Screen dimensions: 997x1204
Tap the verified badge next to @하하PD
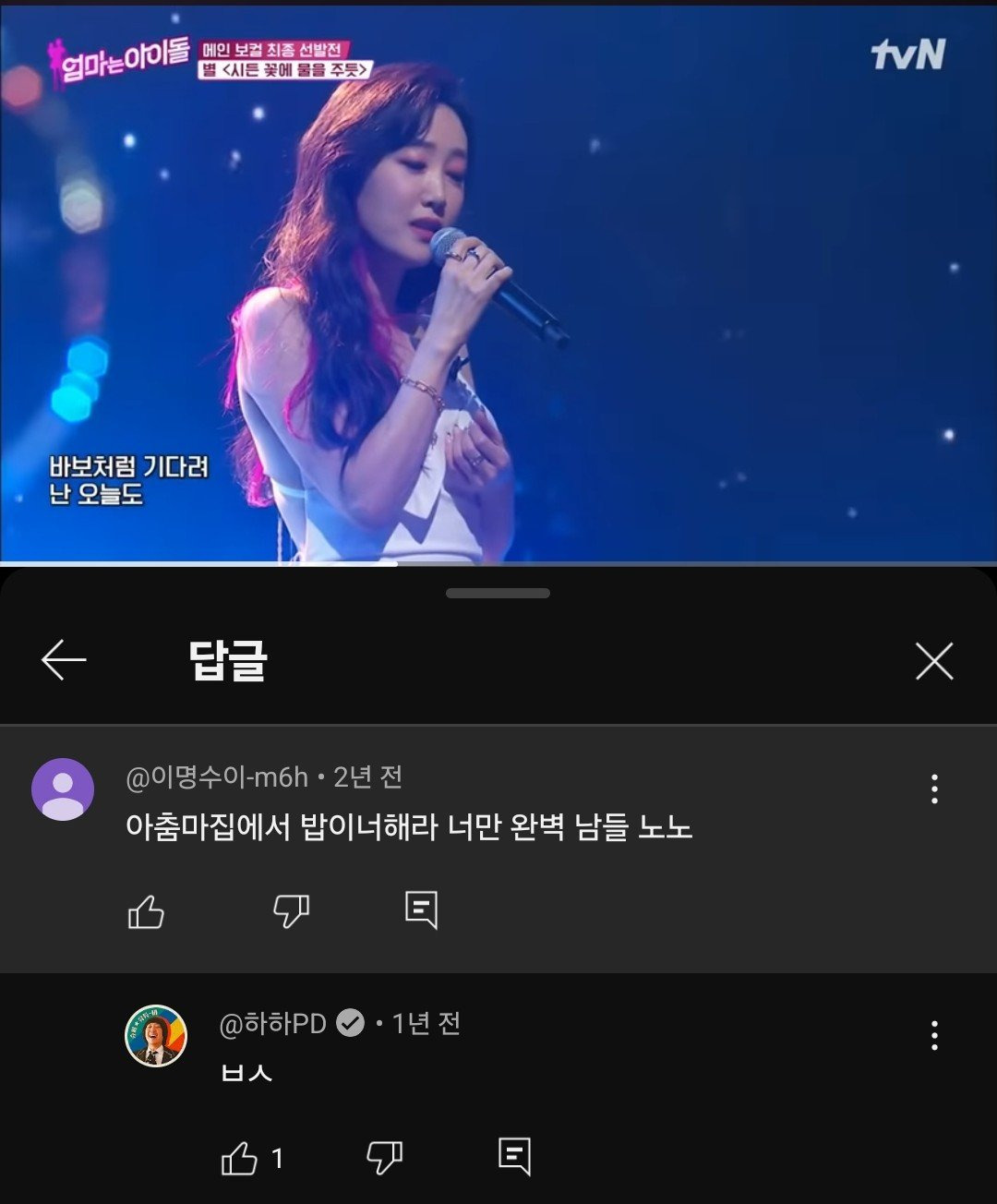point(349,1024)
